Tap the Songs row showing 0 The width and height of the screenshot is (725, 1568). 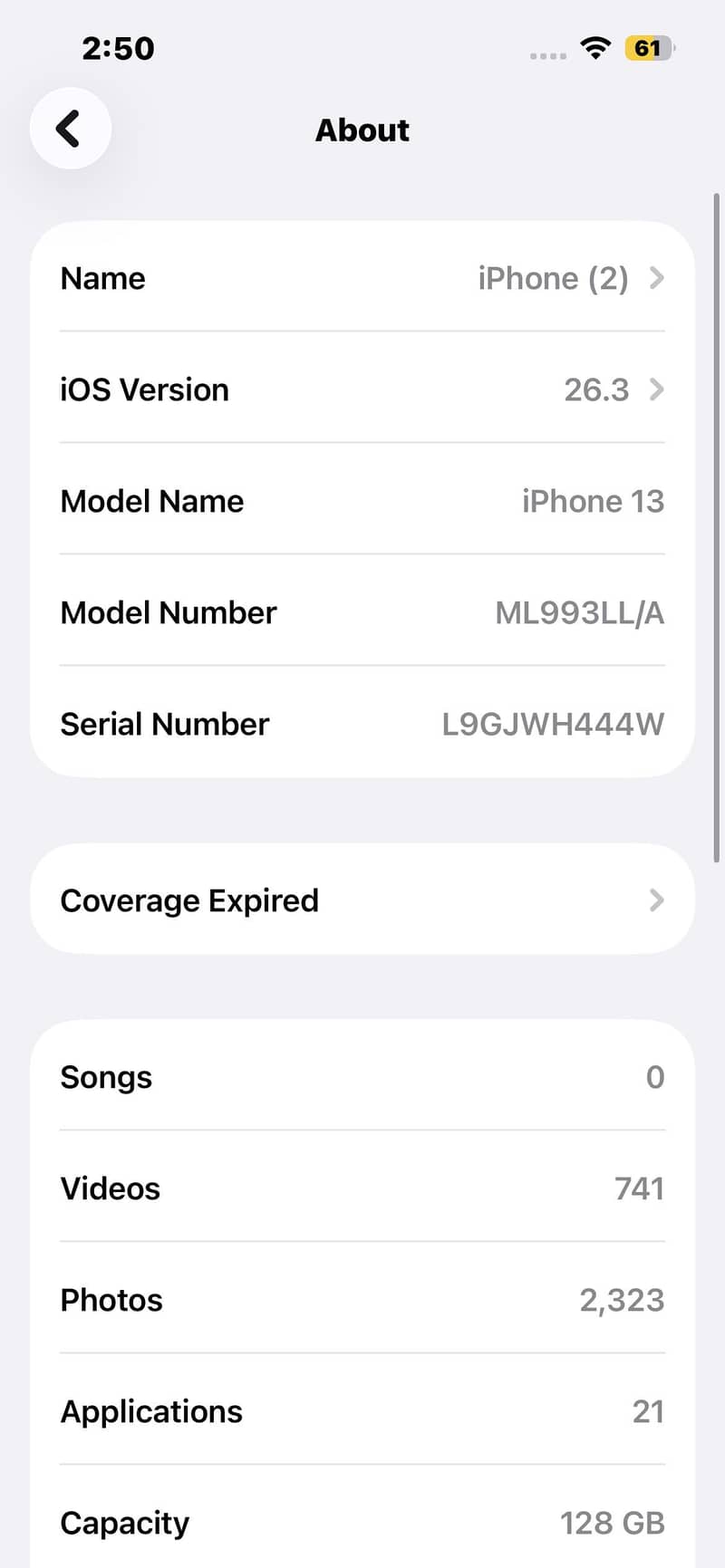362,1077
